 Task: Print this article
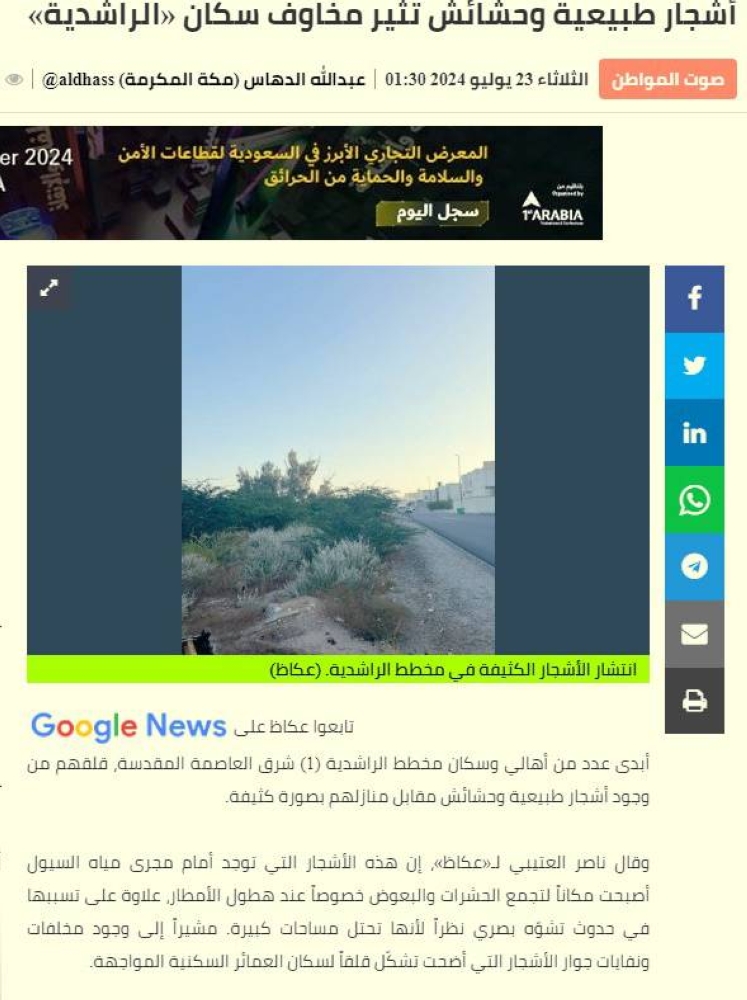[x=694, y=701]
